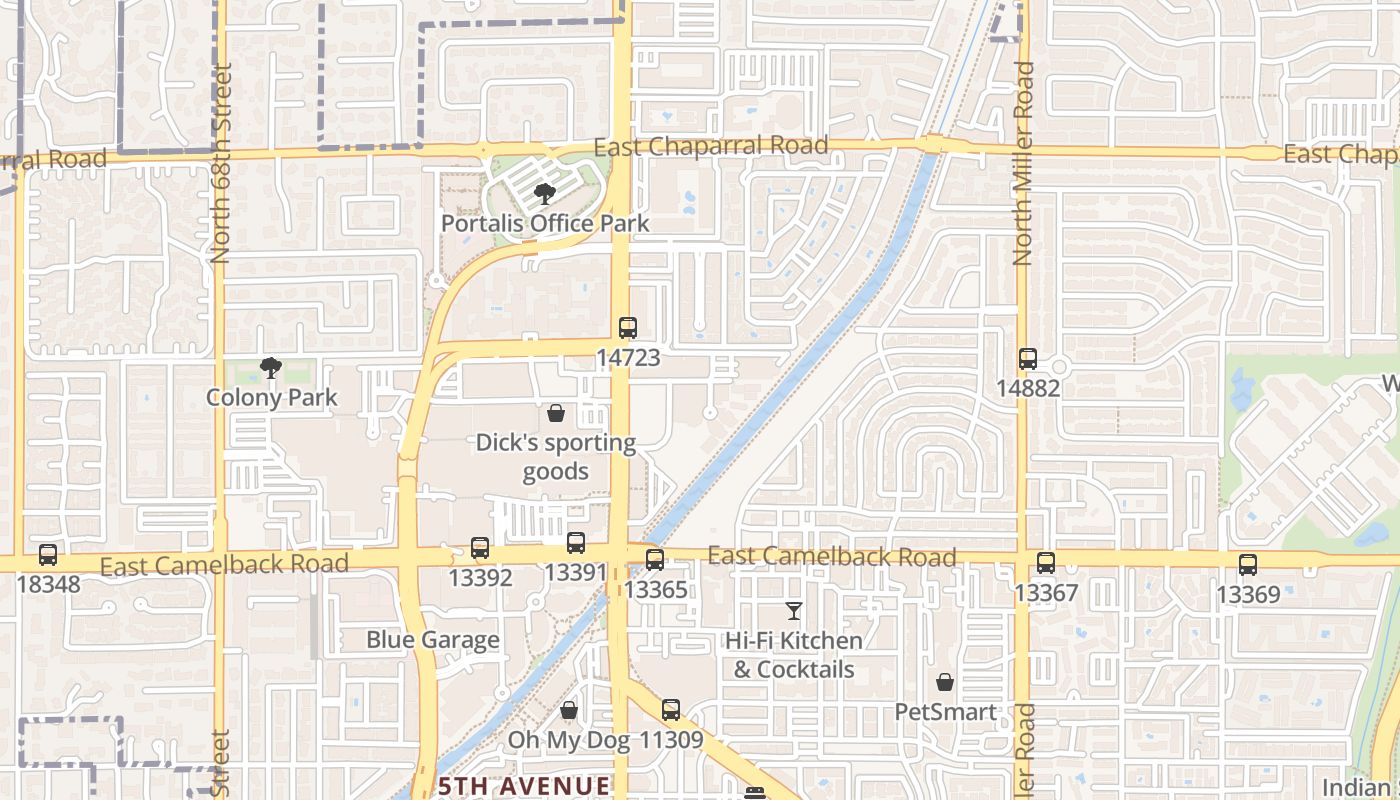Select bus stop 11309
The height and width of the screenshot is (800, 1400).
tap(671, 710)
